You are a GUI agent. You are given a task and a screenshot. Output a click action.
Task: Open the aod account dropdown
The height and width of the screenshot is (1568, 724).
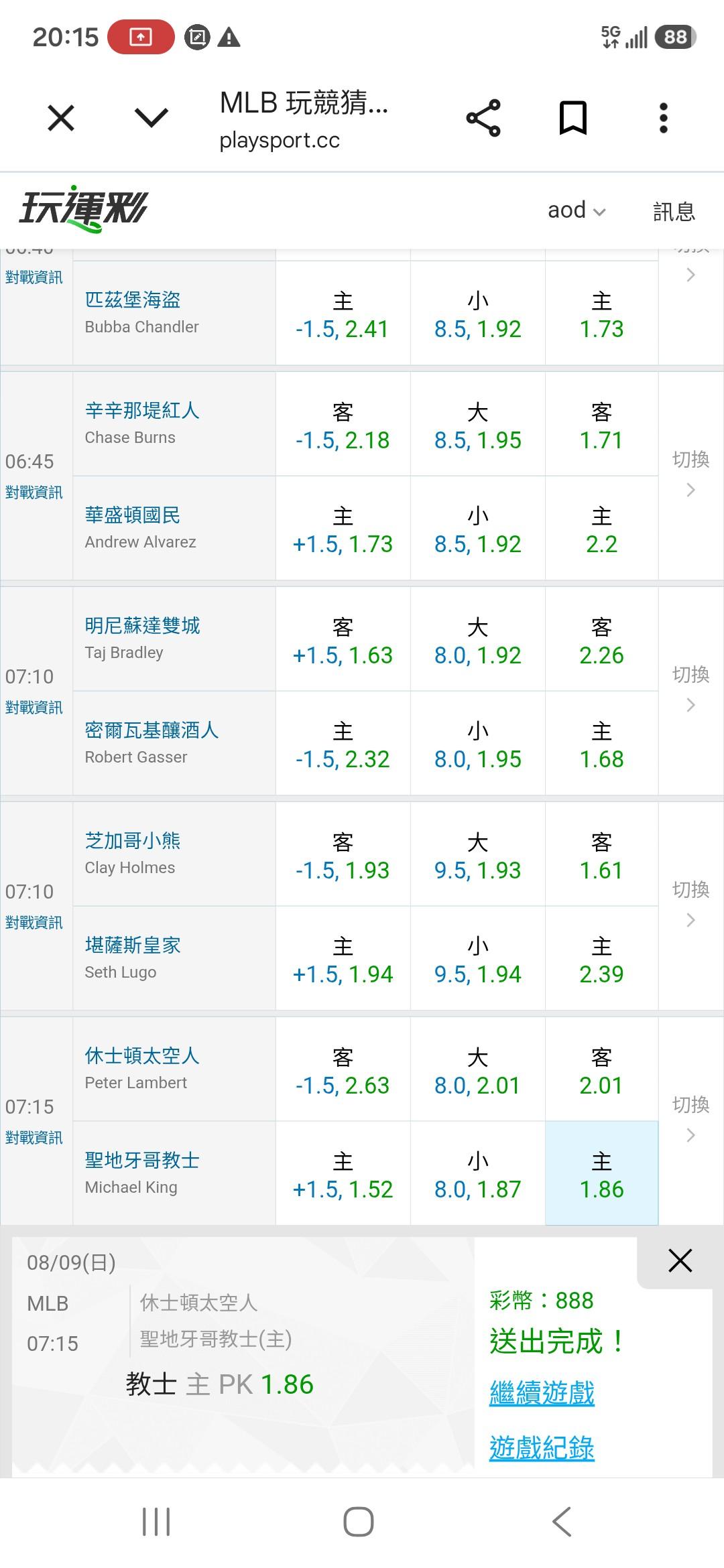pos(577,210)
